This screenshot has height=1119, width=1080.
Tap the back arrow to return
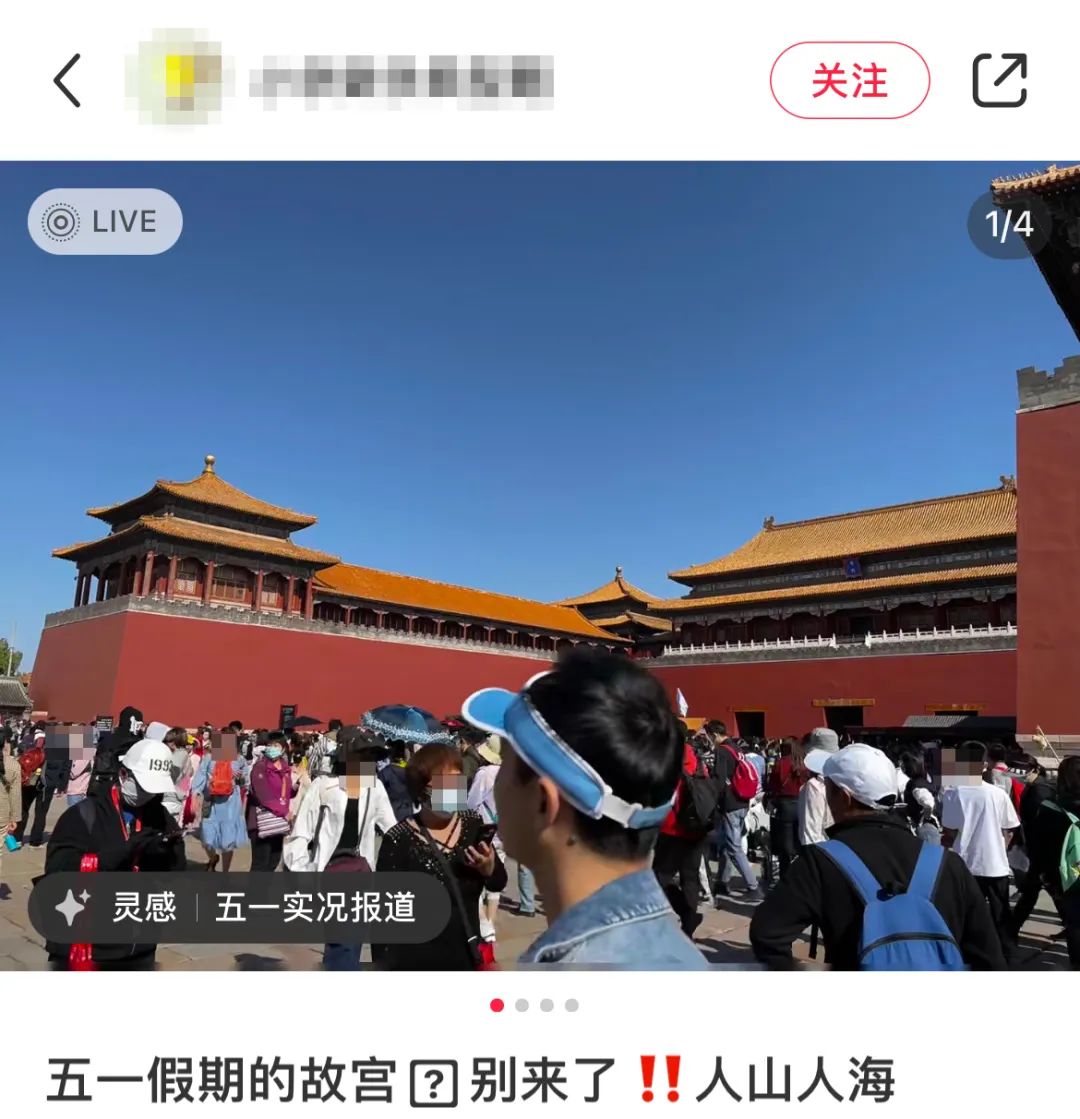(66, 80)
